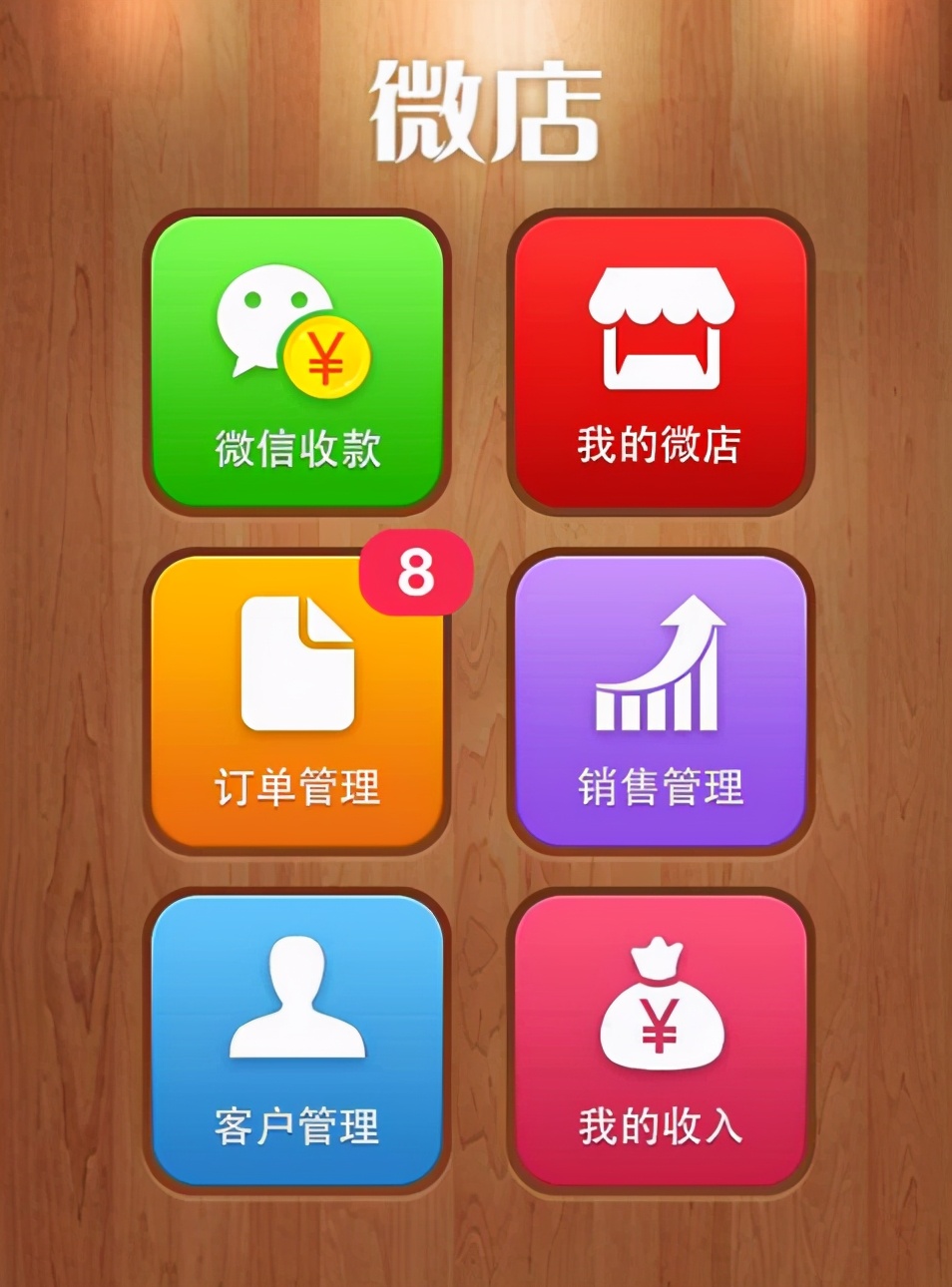The width and height of the screenshot is (952, 1287).
Task: Open 订单管理 with 8 new orders
Action: [297, 700]
